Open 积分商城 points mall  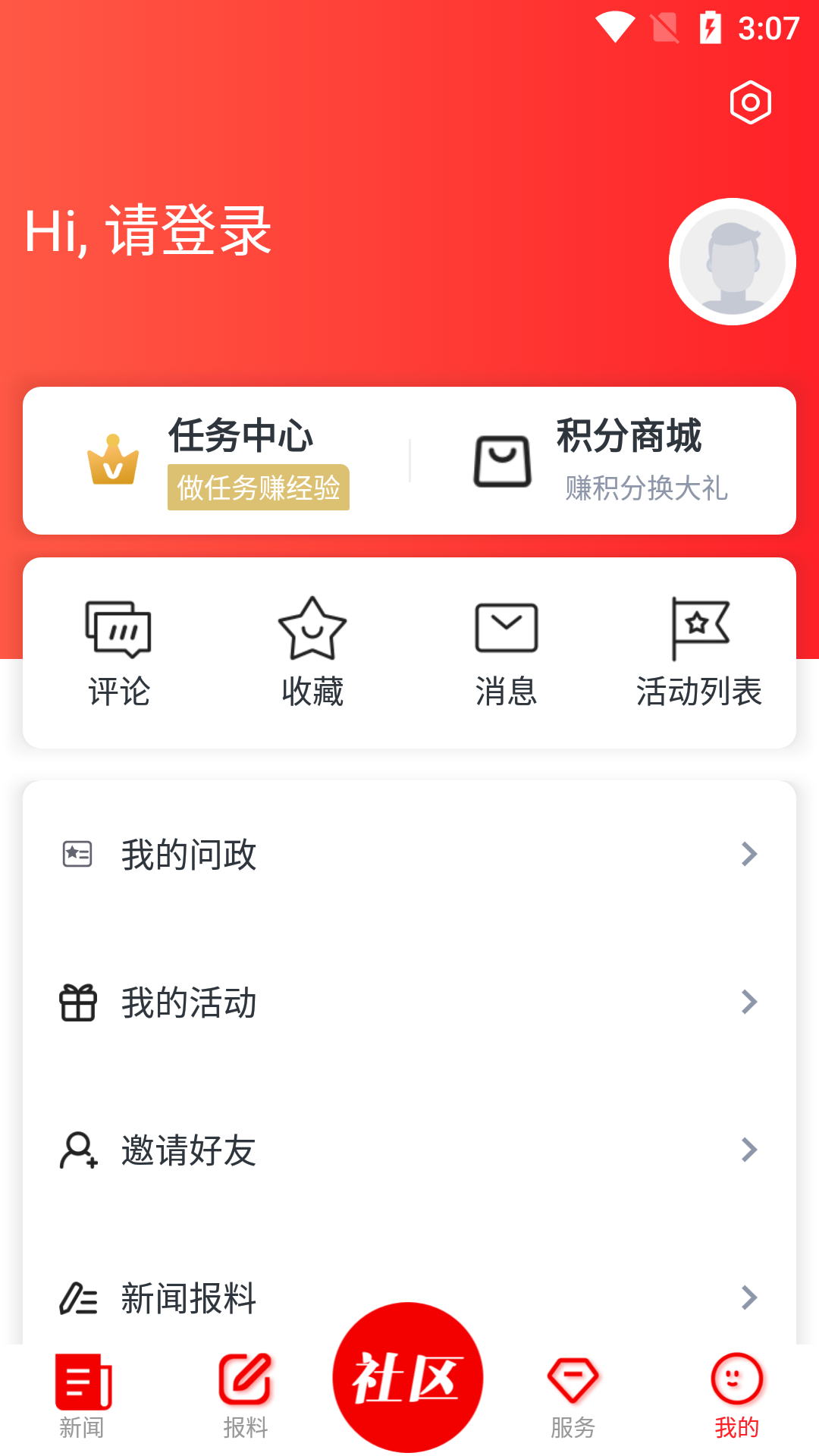click(601, 461)
